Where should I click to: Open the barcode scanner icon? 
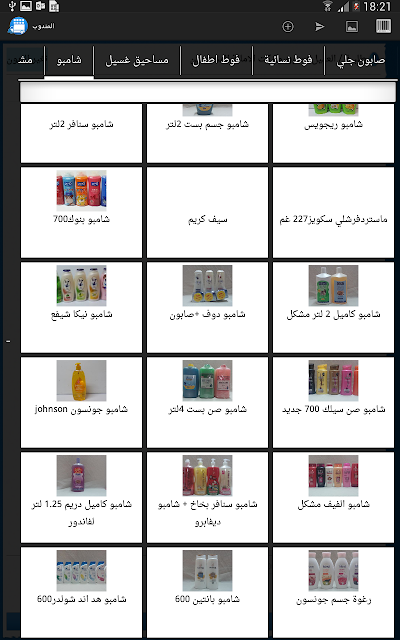383,27
